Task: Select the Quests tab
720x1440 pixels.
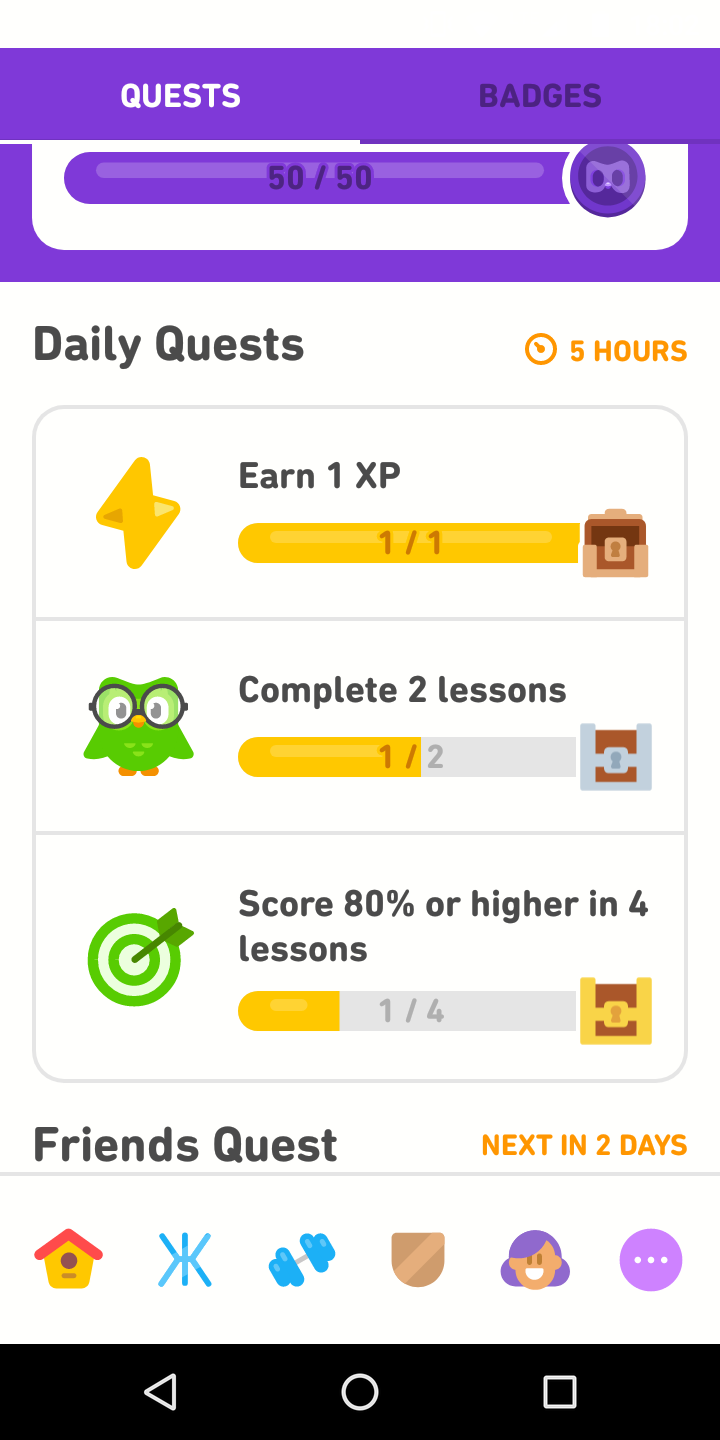Action: click(180, 96)
